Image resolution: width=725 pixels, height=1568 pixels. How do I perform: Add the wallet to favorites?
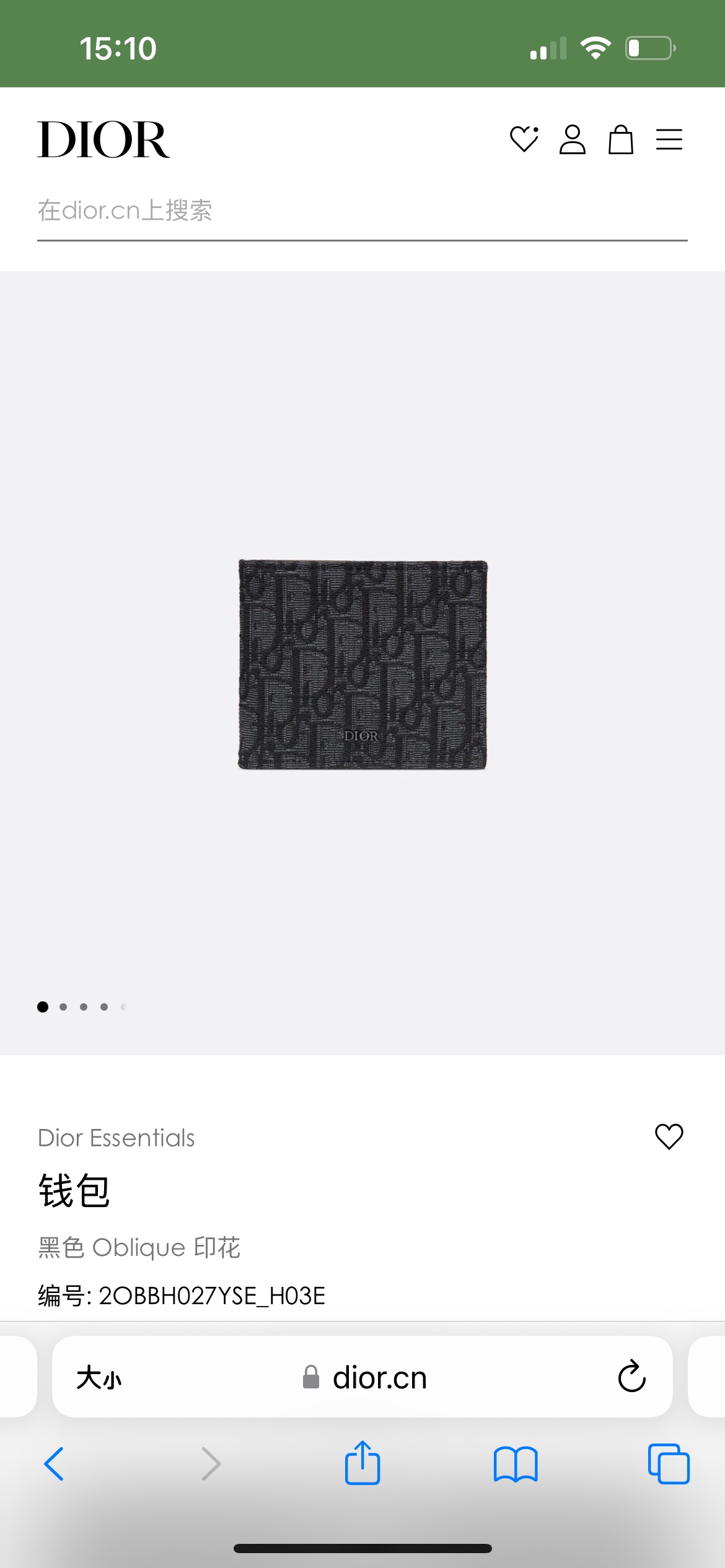pos(669,1137)
